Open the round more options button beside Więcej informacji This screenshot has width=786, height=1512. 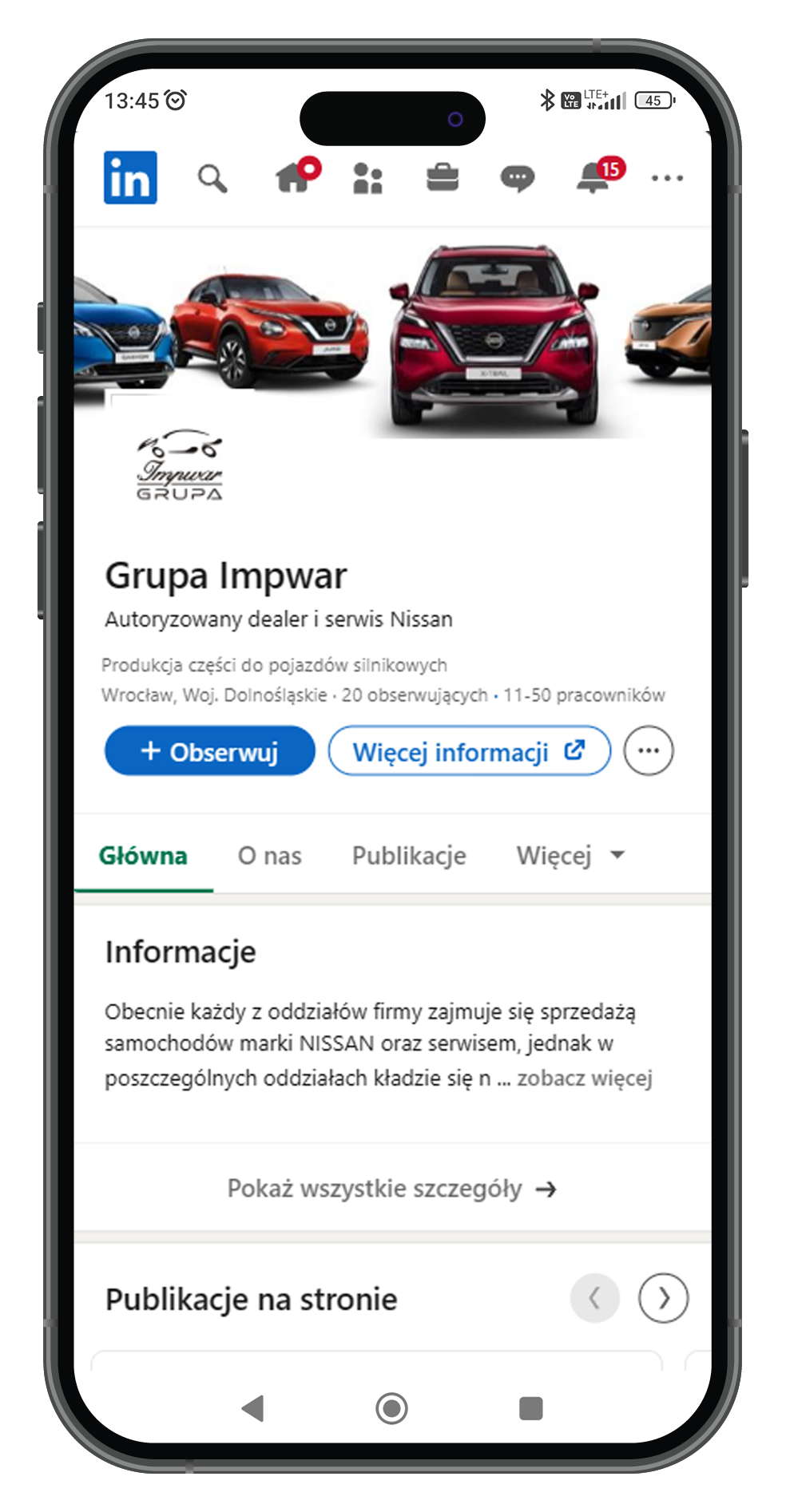click(x=648, y=751)
